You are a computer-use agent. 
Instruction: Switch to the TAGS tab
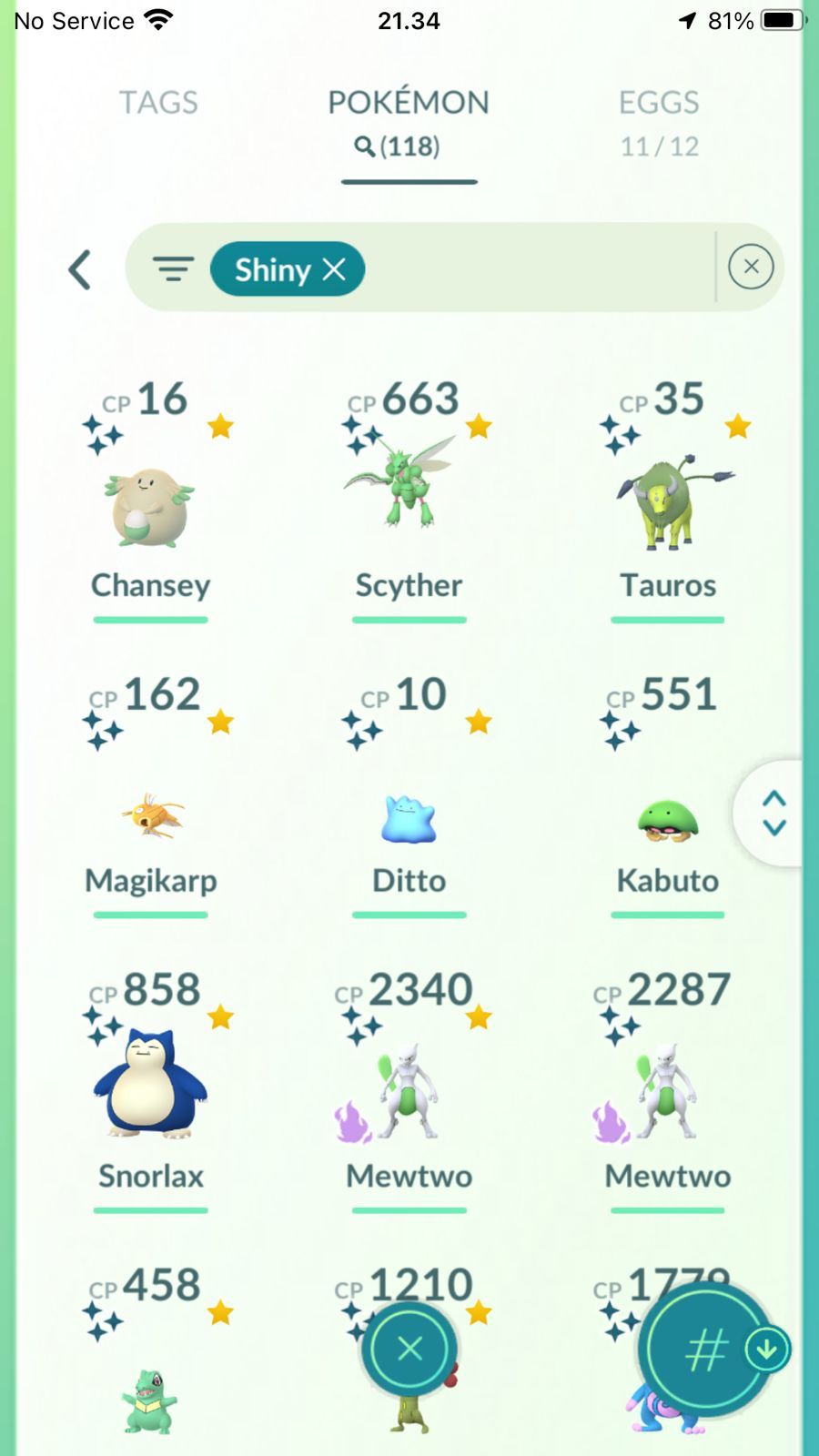(x=158, y=103)
